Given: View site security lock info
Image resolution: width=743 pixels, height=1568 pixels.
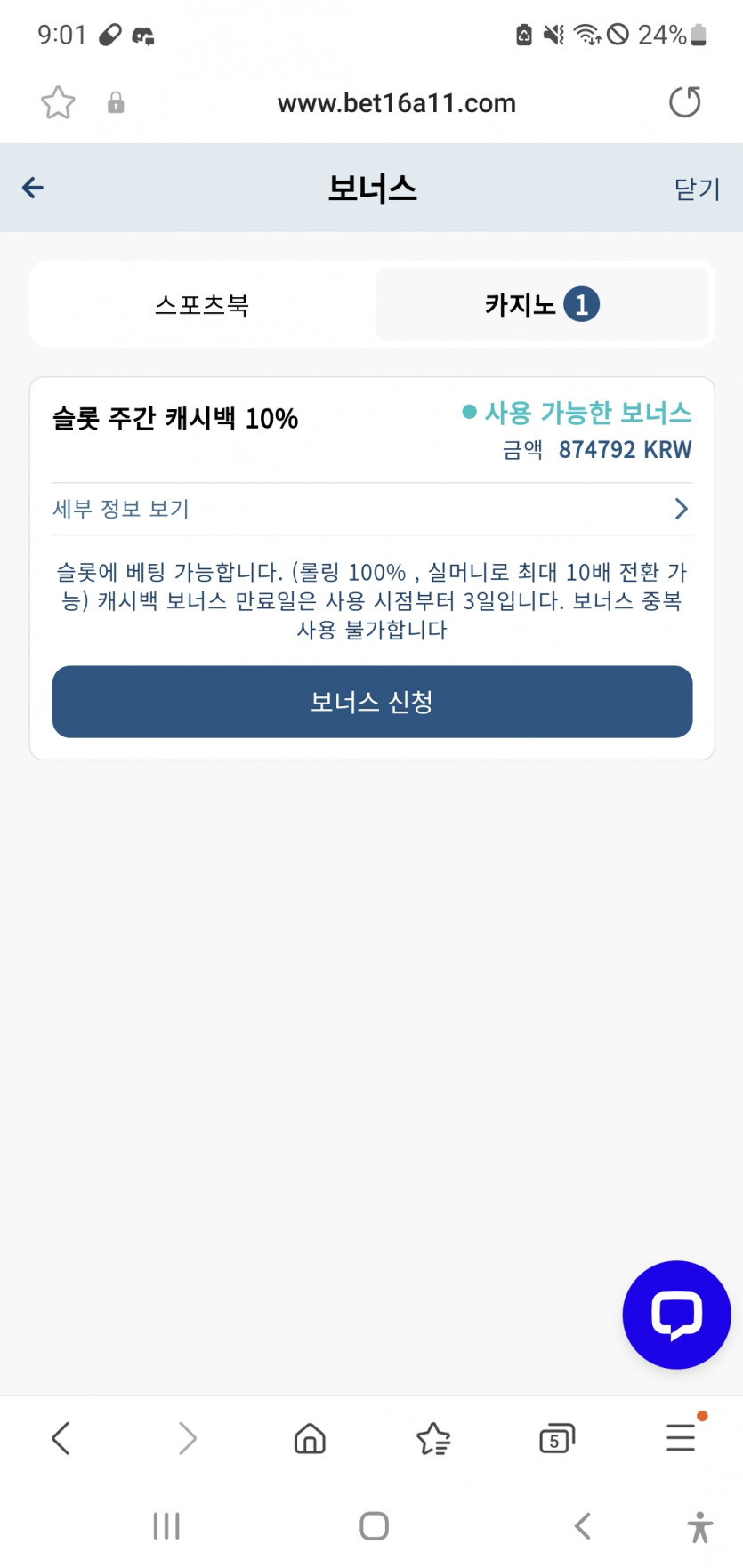Looking at the screenshot, I should pyautogui.click(x=116, y=103).
